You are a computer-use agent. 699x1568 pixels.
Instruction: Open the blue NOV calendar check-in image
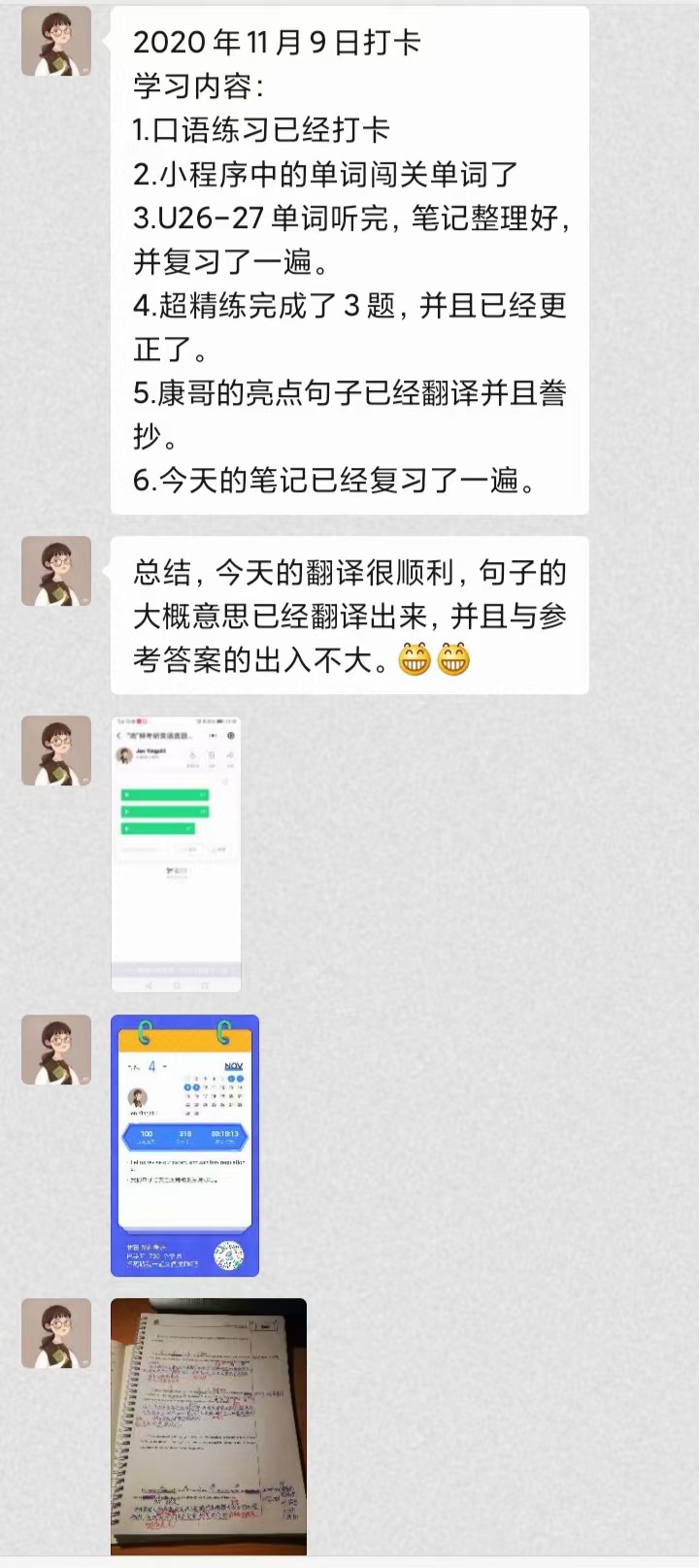click(184, 1145)
